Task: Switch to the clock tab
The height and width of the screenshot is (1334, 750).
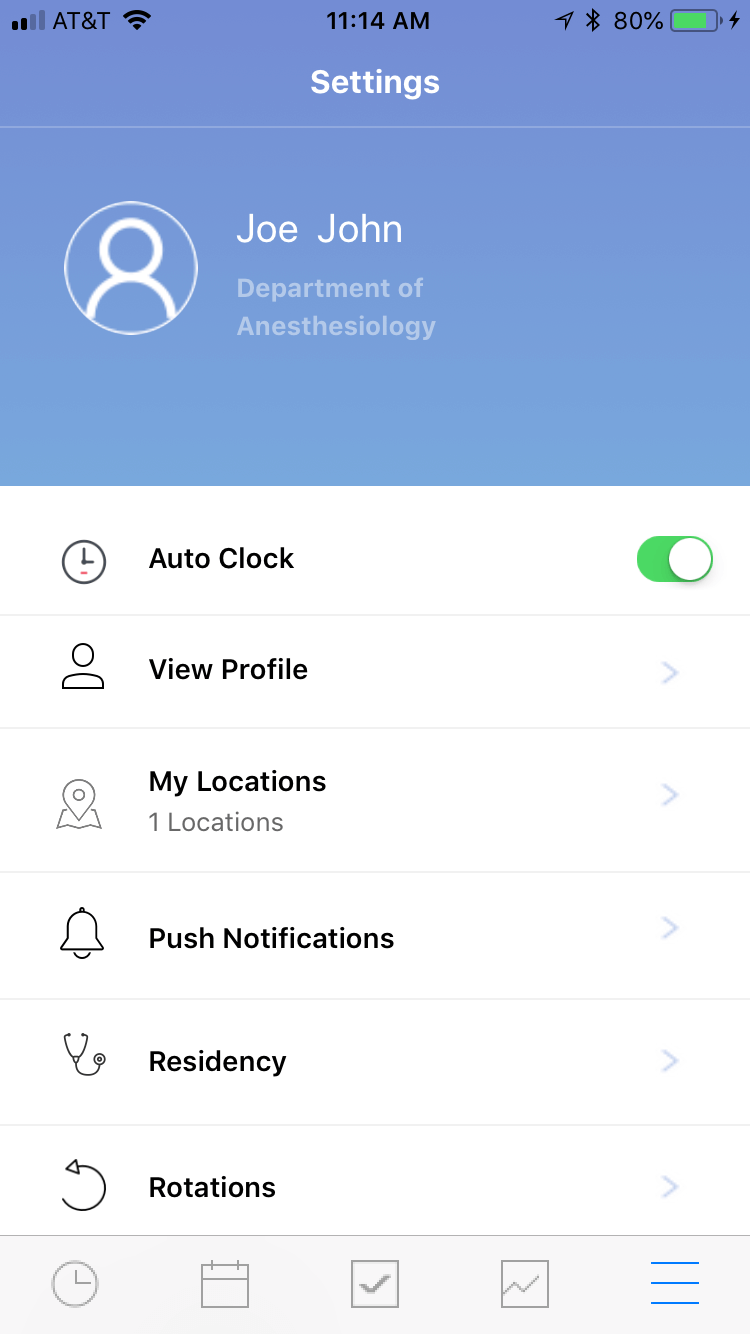Action: [x=75, y=1284]
